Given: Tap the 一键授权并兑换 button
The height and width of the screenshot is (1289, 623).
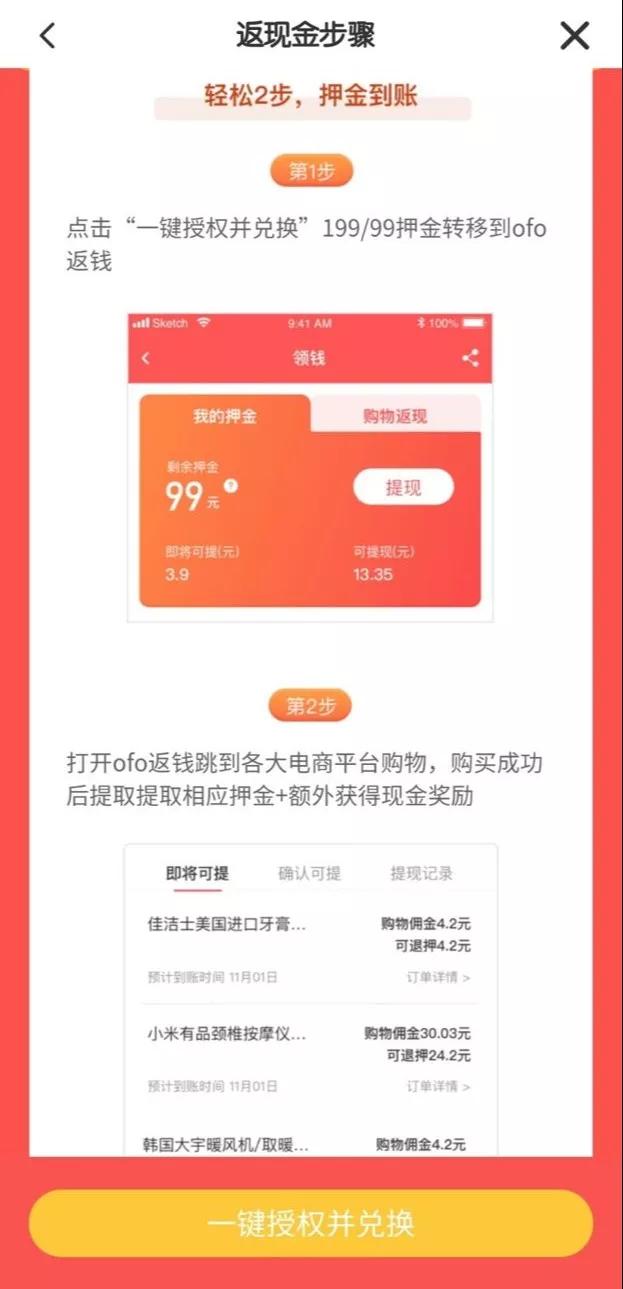Looking at the screenshot, I should tap(311, 1223).
